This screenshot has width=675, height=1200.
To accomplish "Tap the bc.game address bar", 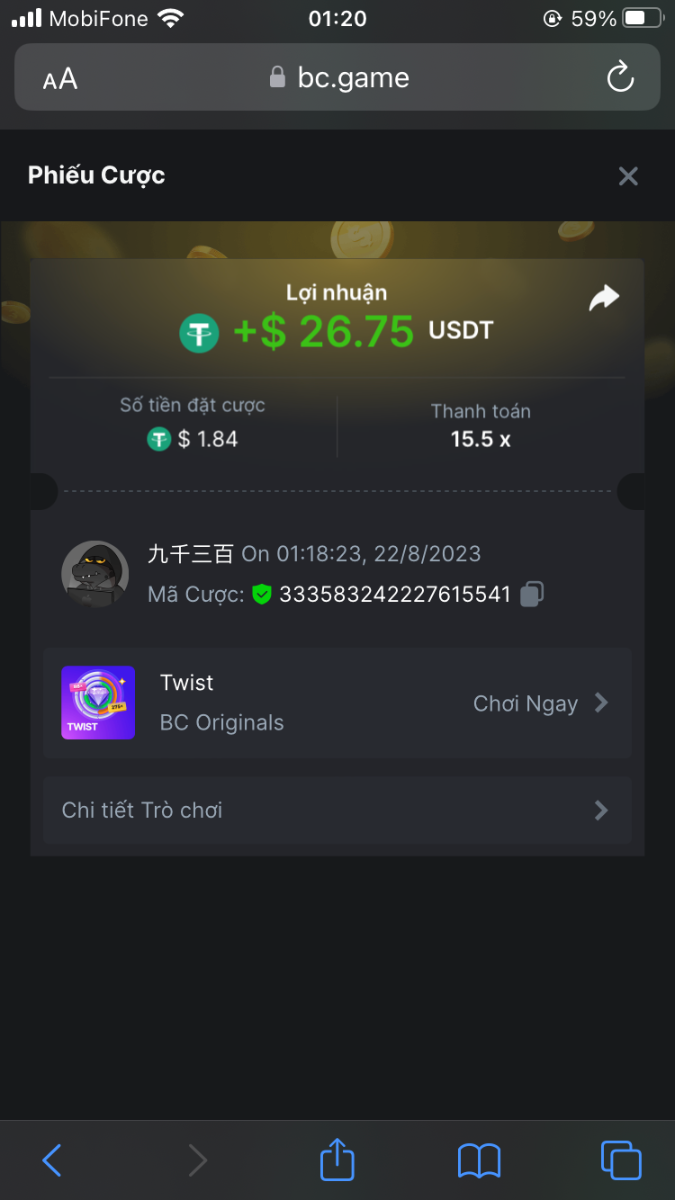I will tap(340, 78).
